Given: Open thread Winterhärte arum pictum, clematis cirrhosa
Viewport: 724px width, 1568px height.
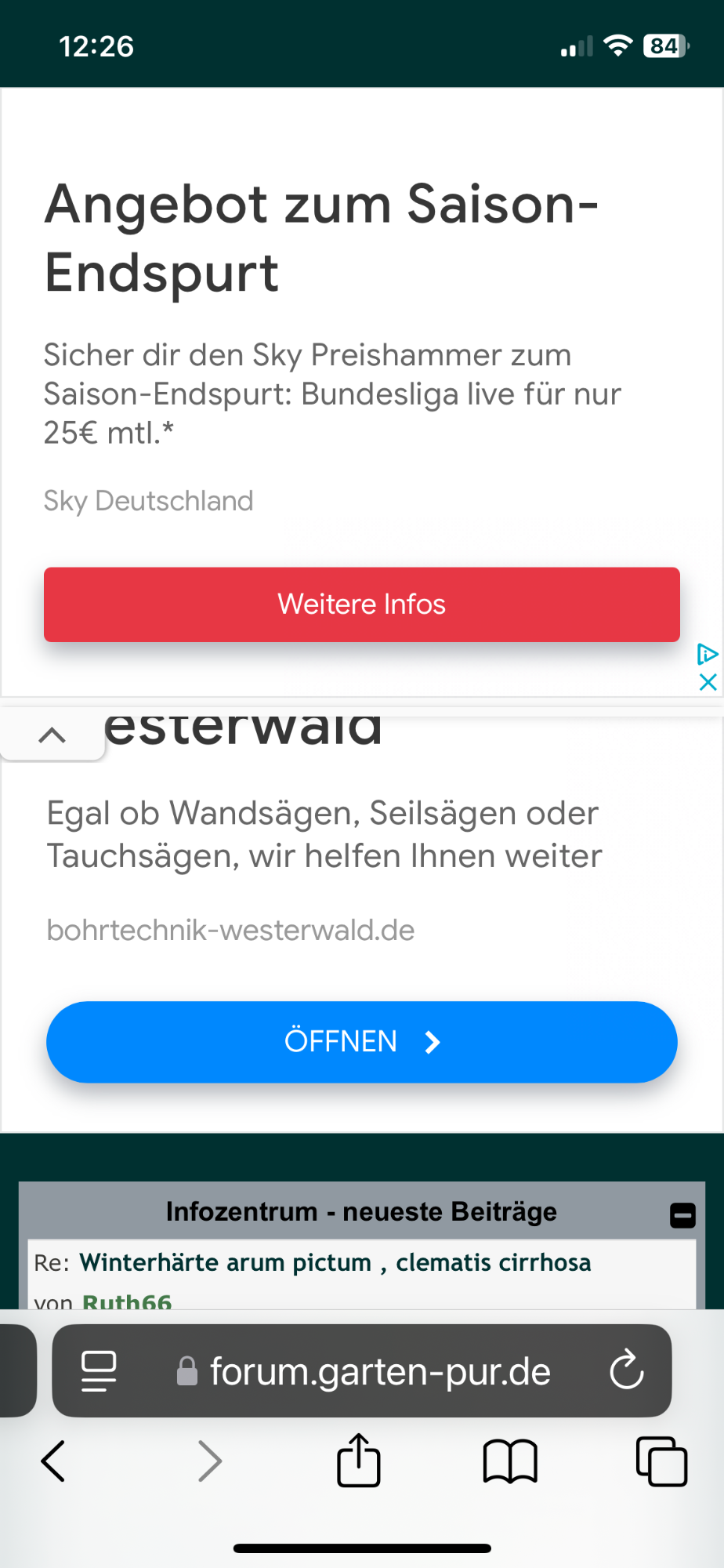Looking at the screenshot, I should point(335,1262).
